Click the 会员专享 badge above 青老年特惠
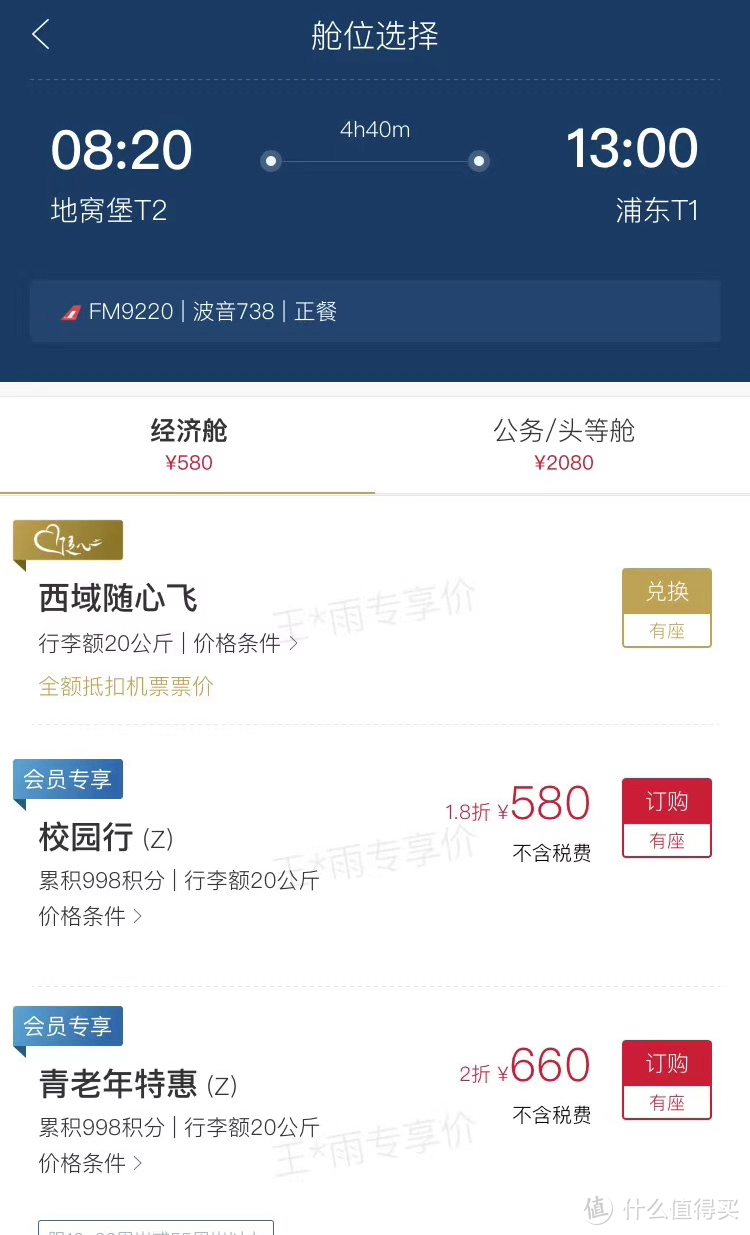 pos(67,1025)
